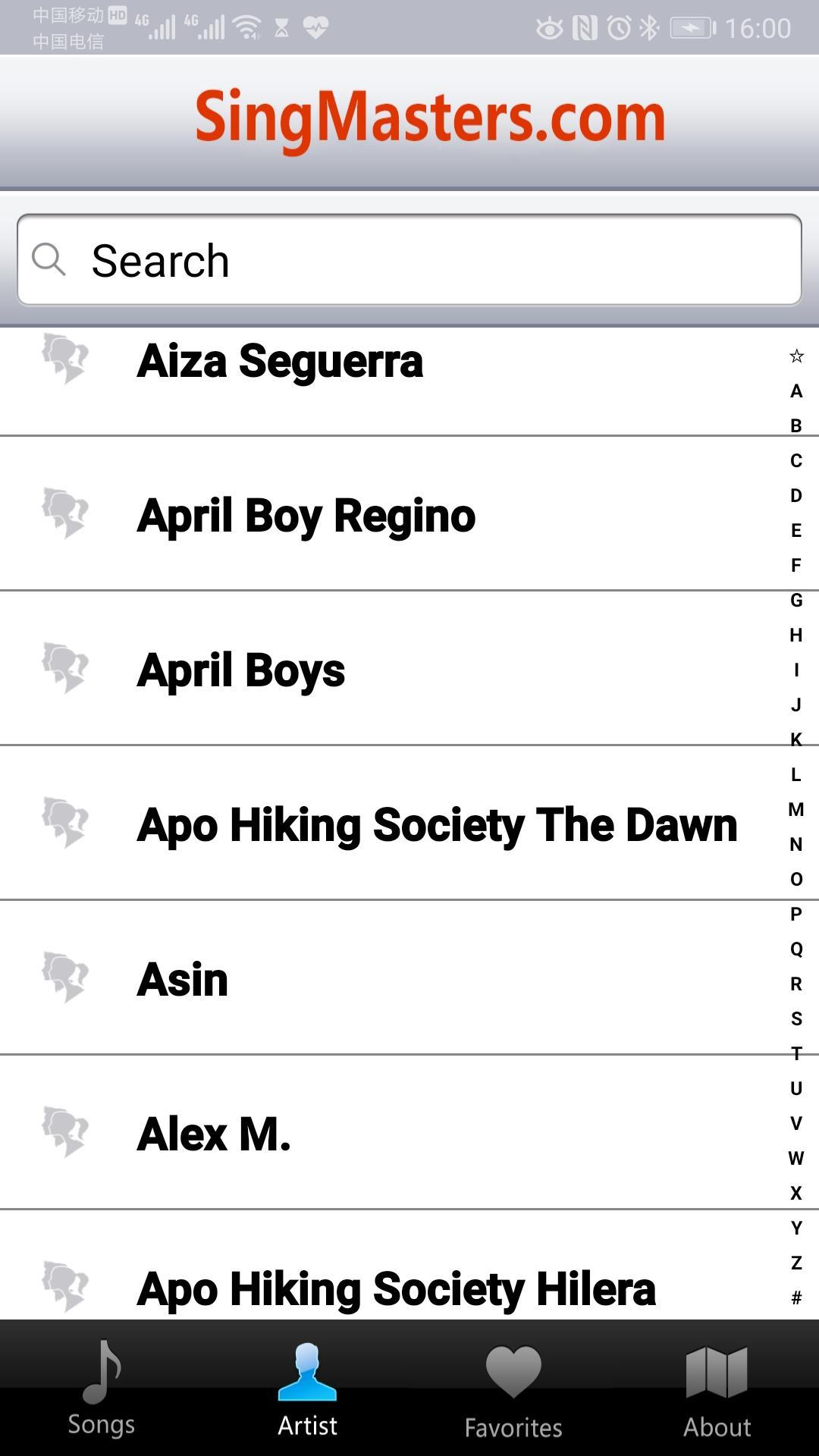Open Apo Hiking Society The Dawn
This screenshot has width=819, height=1456.
(x=437, y=825)
